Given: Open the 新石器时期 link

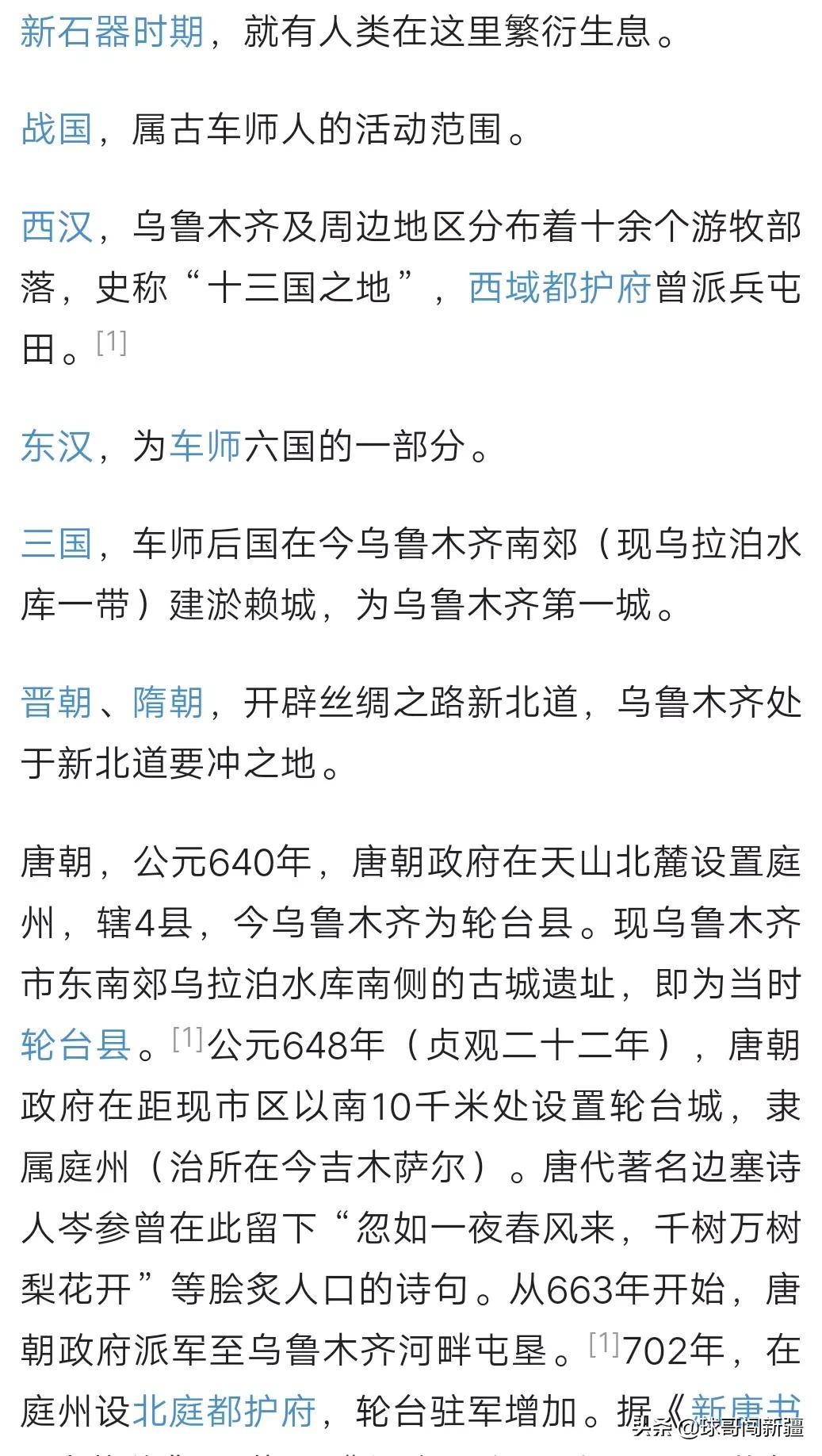Looking at the screenshot, I should (113, 32).
